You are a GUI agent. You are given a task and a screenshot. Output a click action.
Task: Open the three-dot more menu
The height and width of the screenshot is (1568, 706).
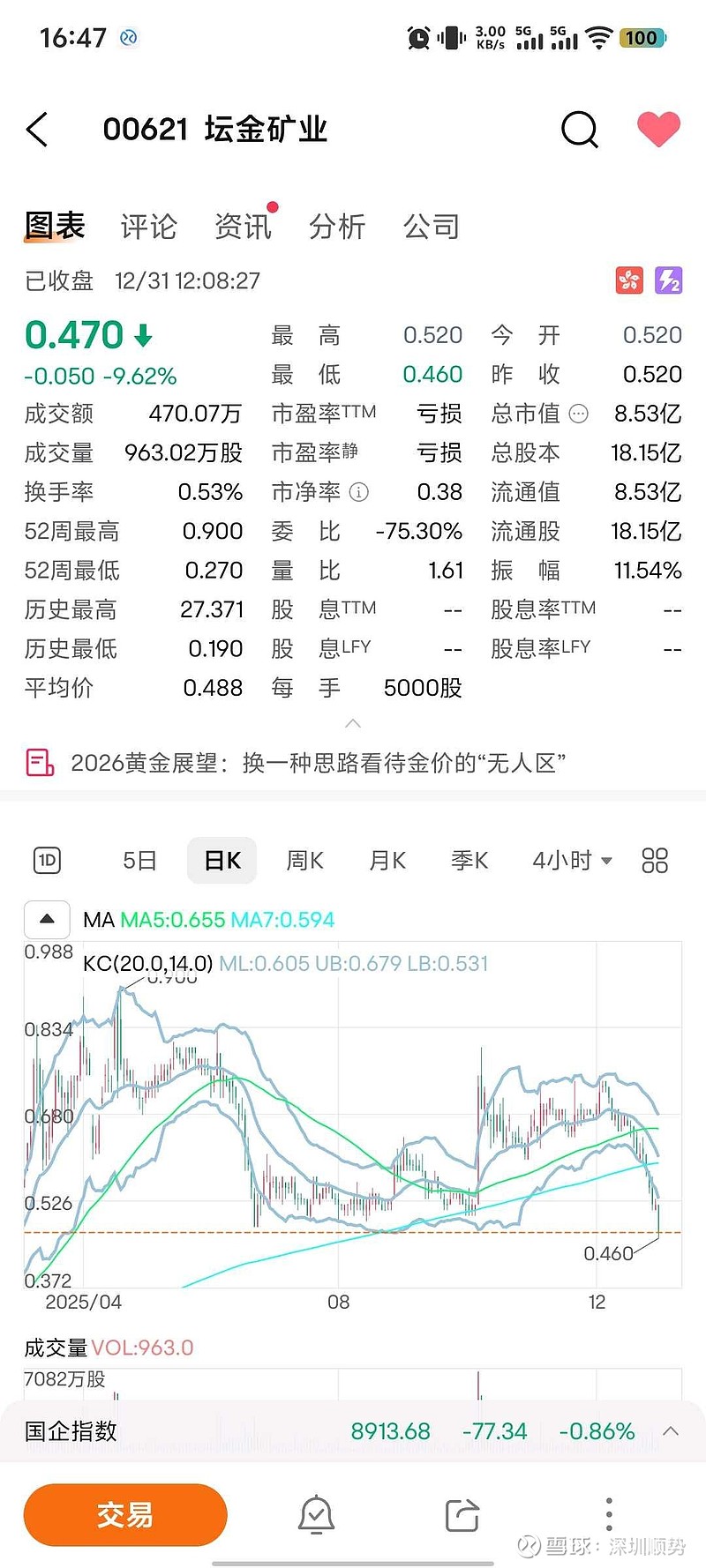click(x=609, y=1514)
